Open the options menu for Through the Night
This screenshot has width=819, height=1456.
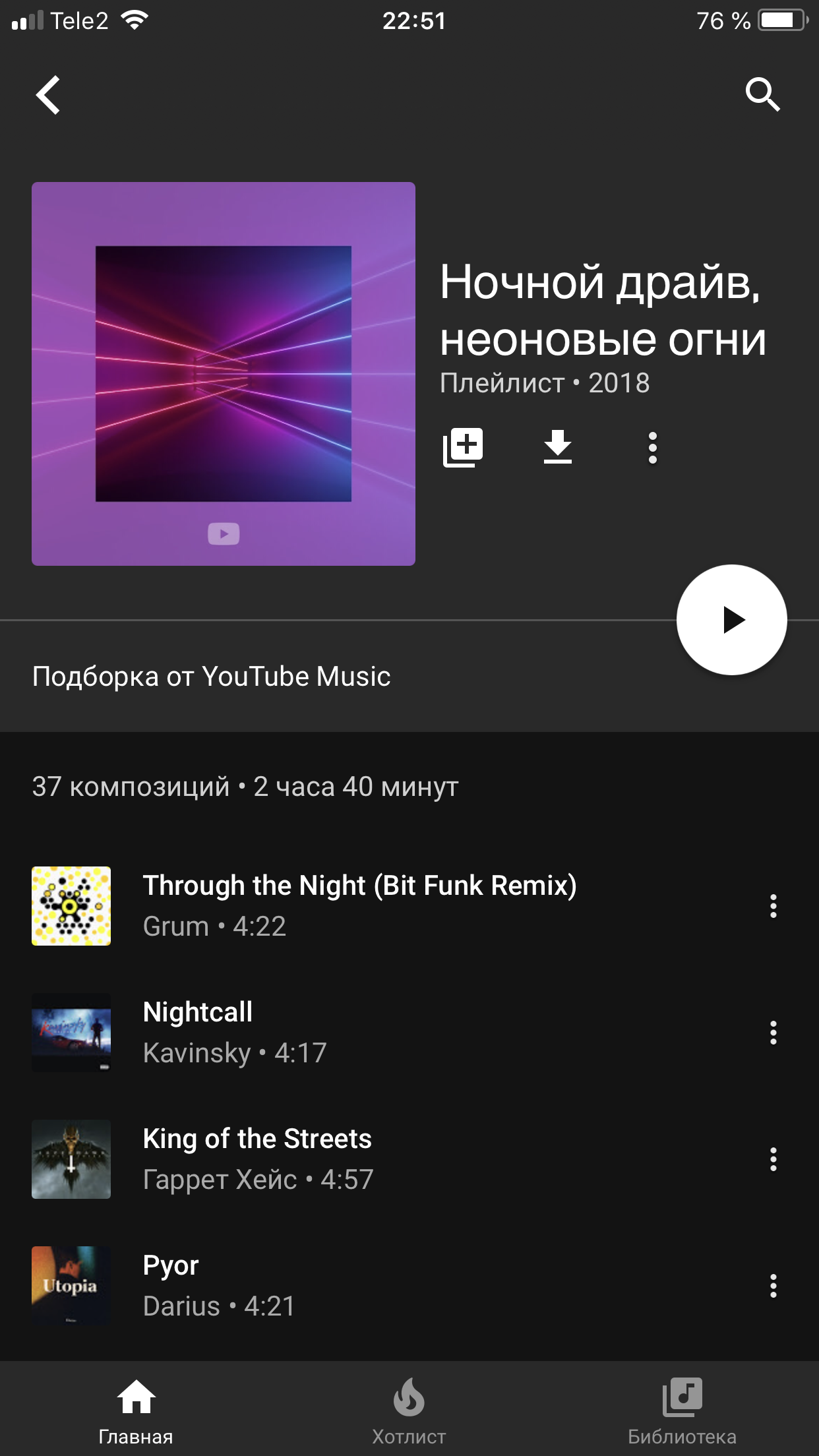point(773,906)
